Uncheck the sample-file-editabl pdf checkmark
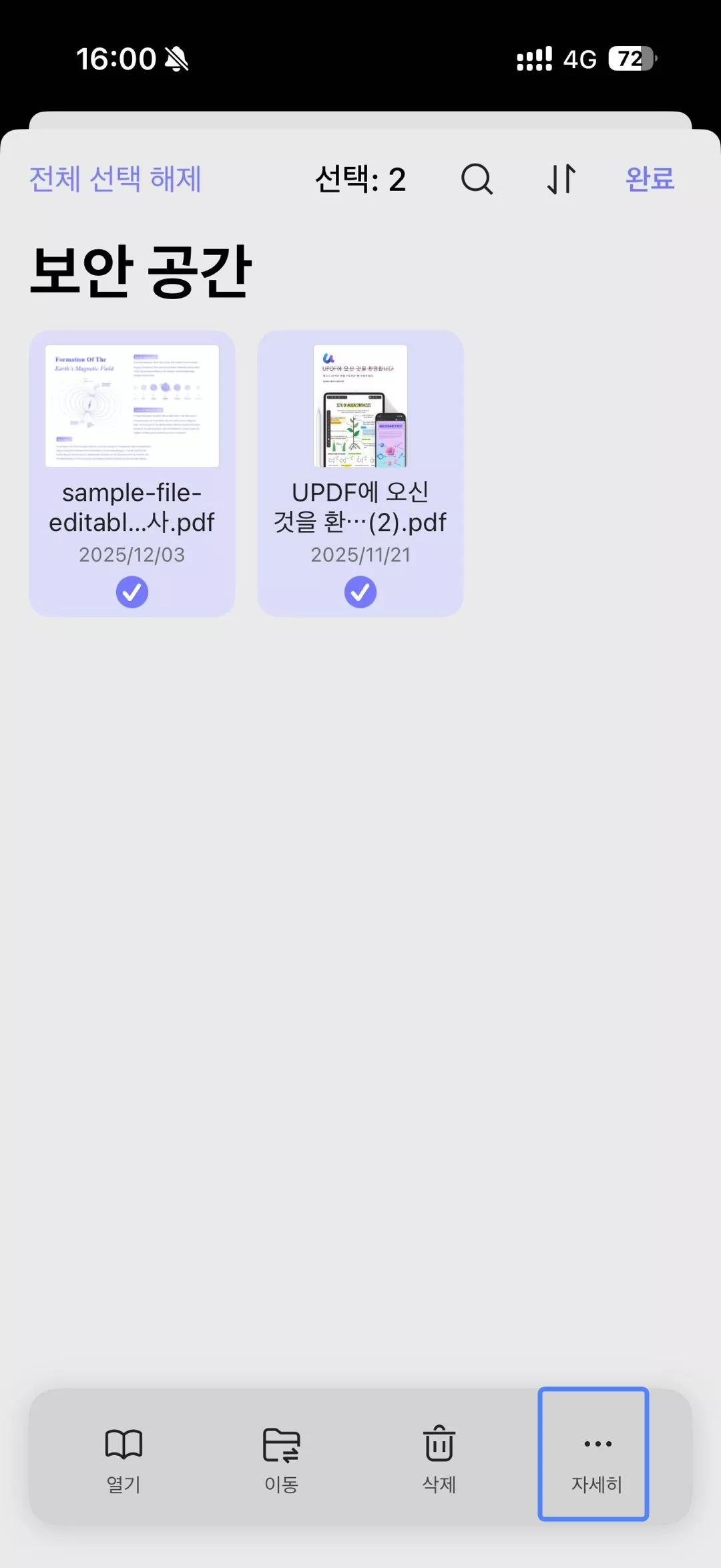The height and width of the screenshot is (1568, 721). tap(132, 592)
